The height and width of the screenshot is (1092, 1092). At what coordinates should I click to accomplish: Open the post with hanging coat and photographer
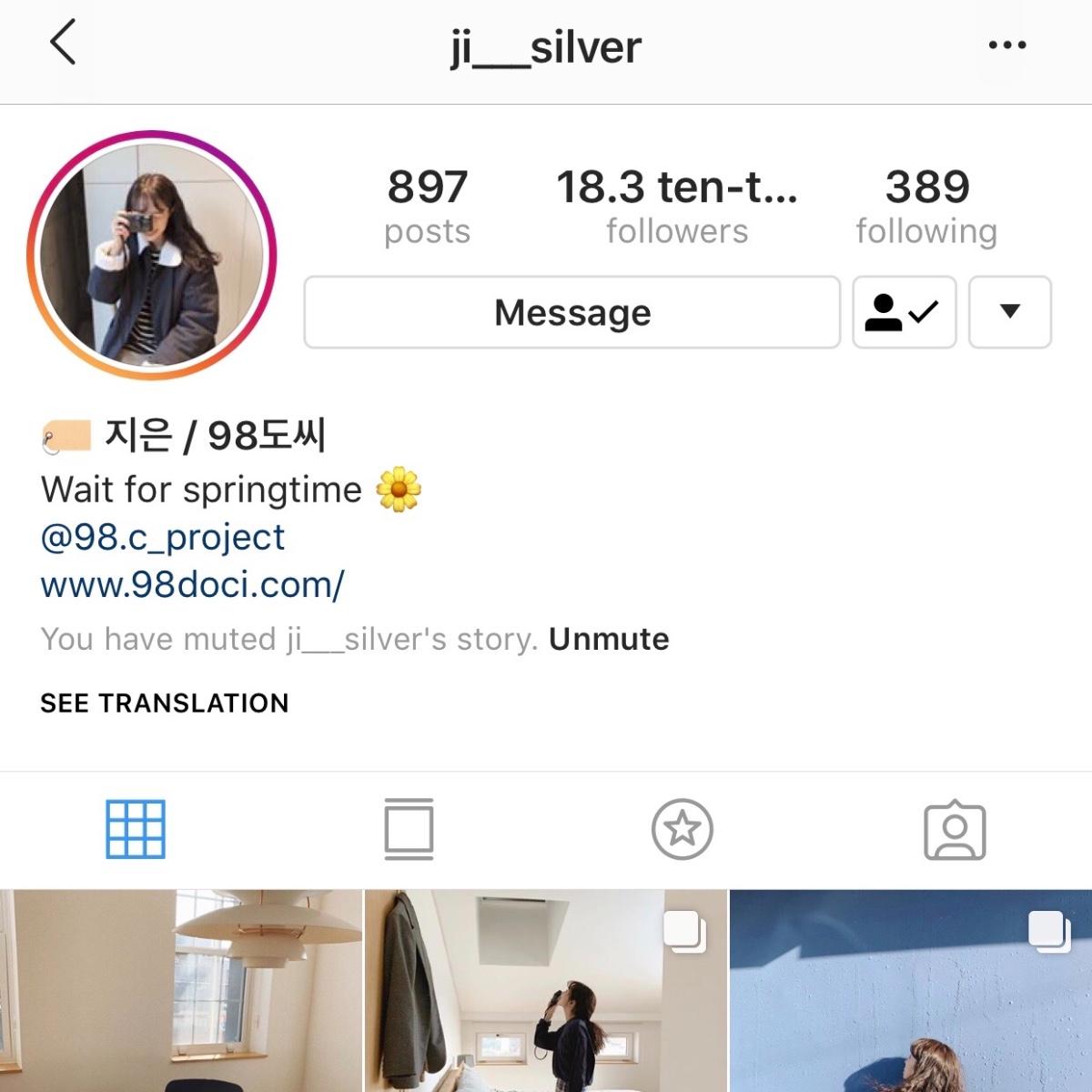[x=545, y=992]
